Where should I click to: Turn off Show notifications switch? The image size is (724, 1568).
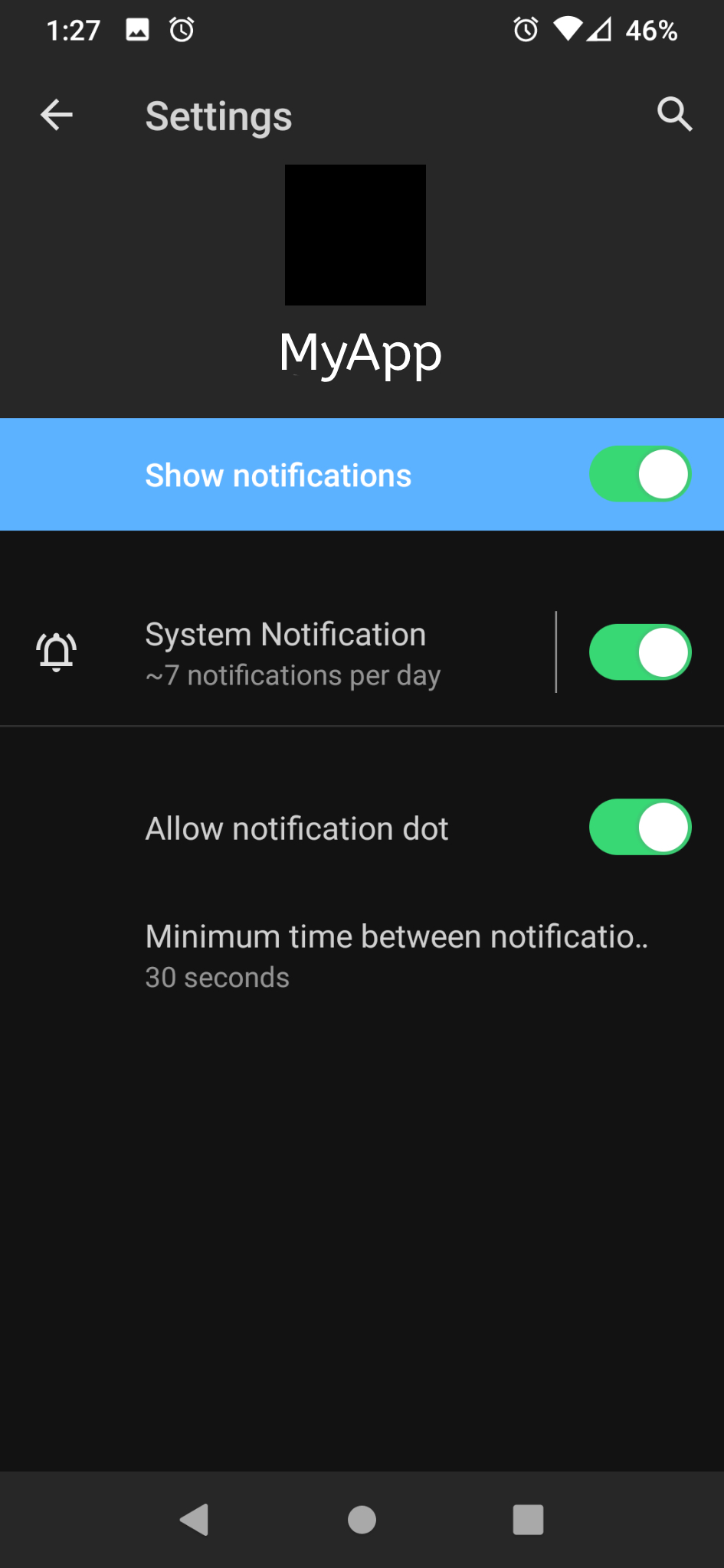(x=640, y=474)
